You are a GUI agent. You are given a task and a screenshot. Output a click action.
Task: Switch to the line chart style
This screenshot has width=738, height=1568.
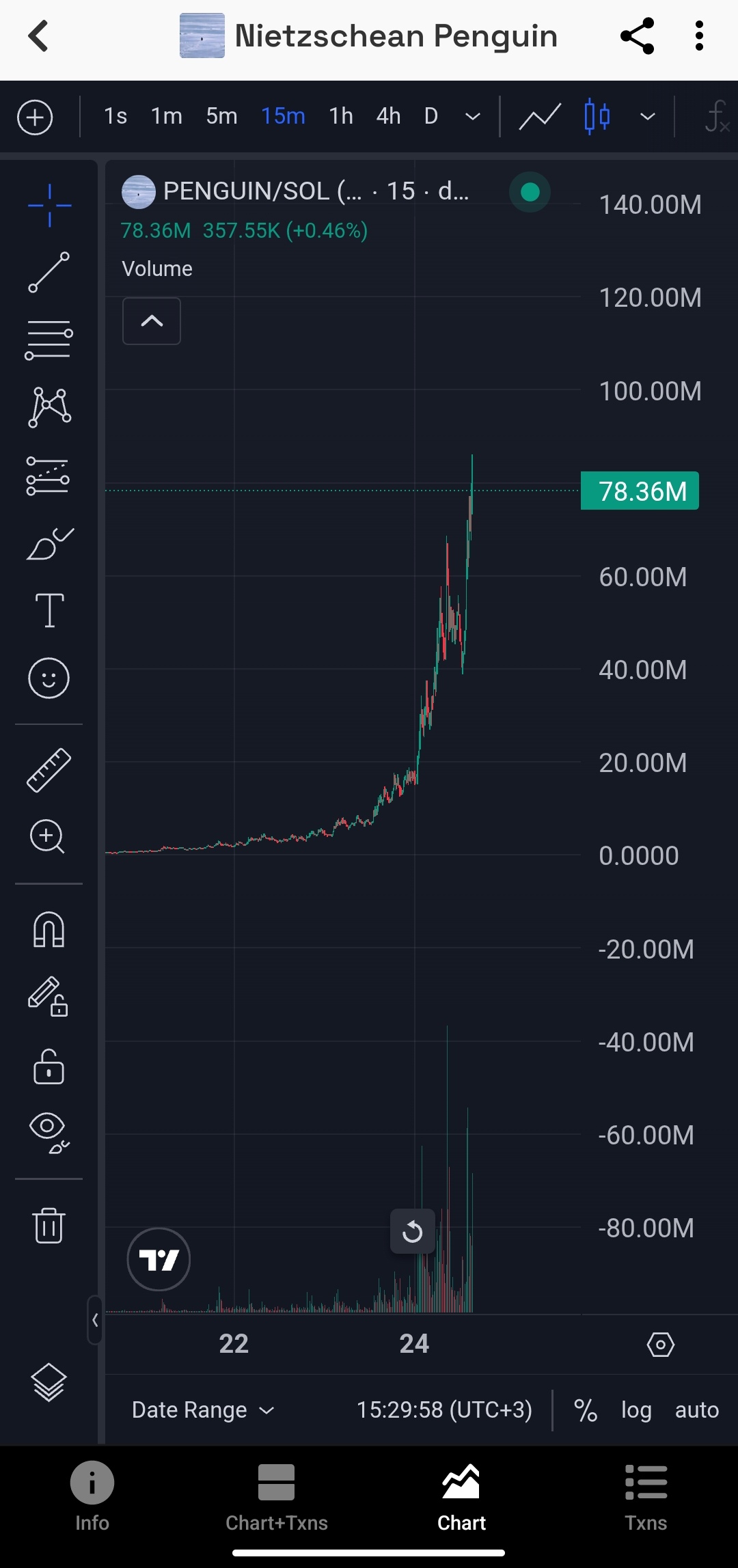tap(540, 117)
